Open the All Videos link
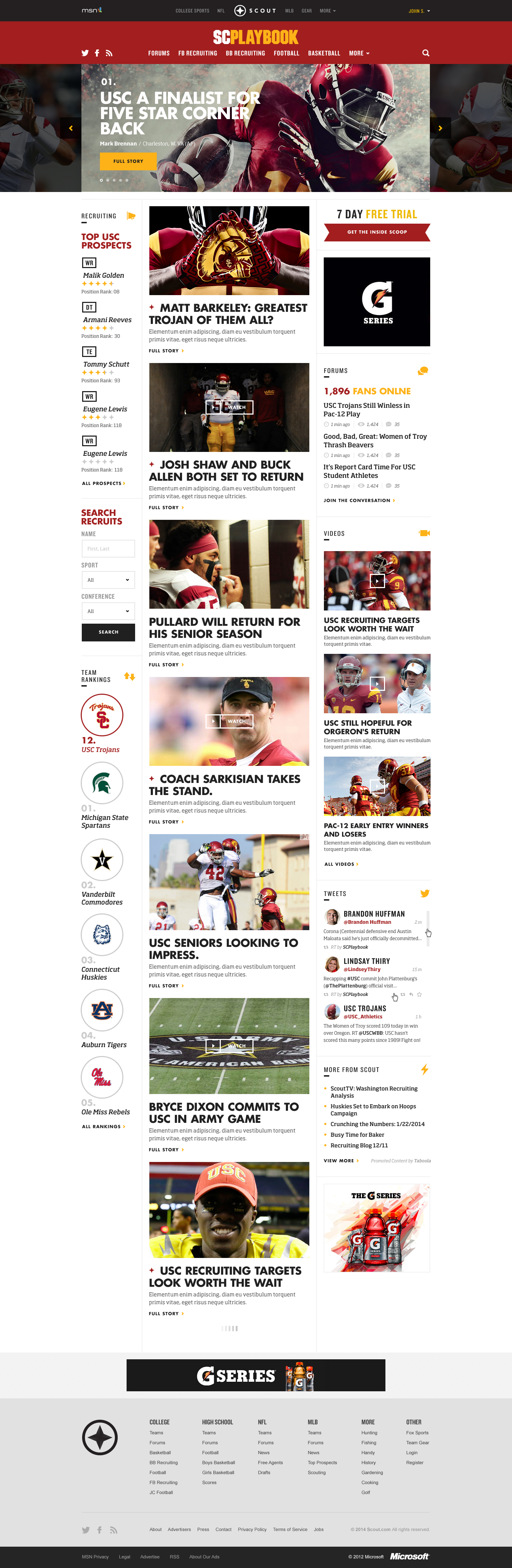Image resolution: width=512 pixels, height=1568 pixels. (341, 864)
